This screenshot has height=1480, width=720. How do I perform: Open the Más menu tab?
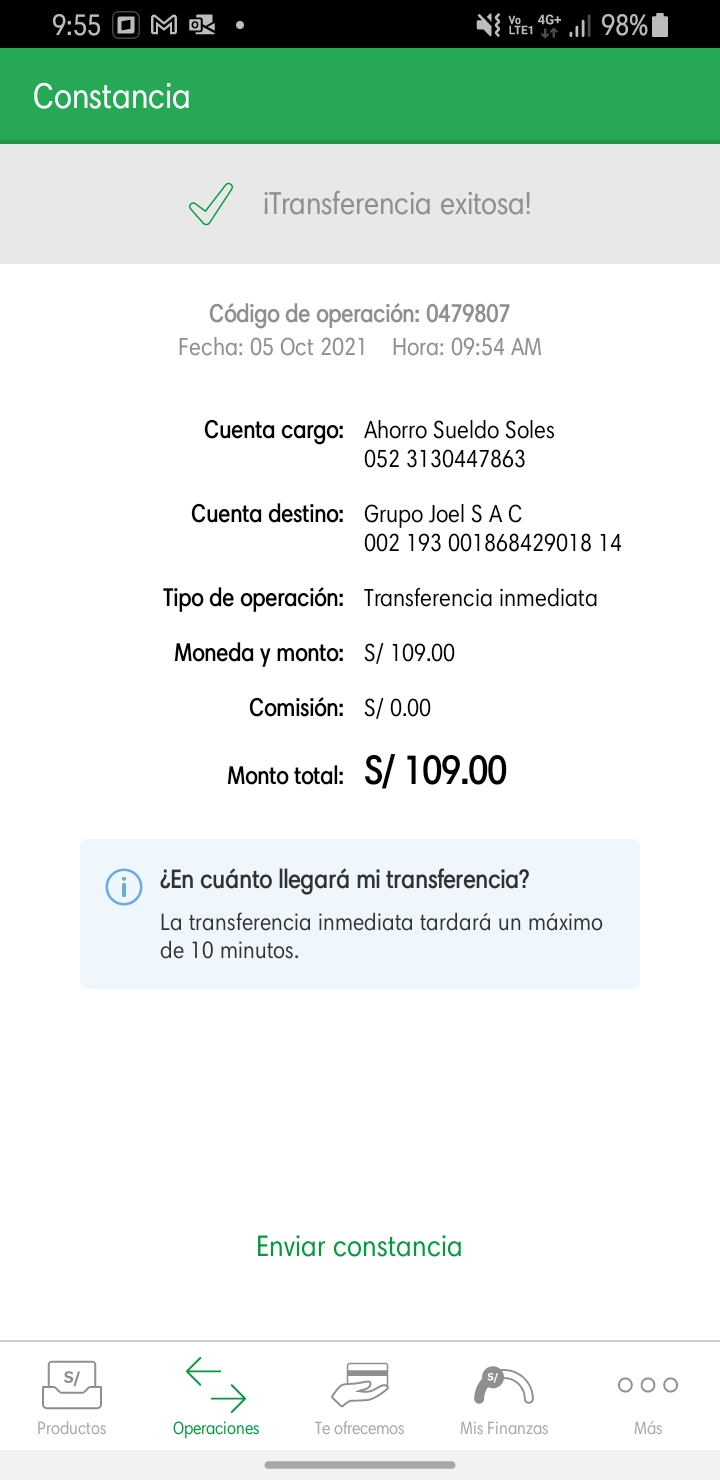coord(648,1397)
